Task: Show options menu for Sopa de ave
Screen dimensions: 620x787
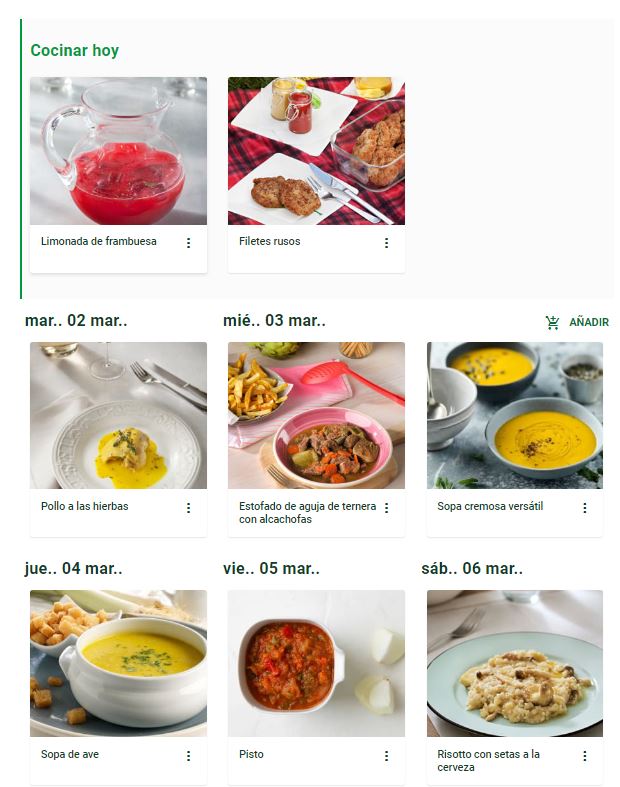Action: coord(188,756)
